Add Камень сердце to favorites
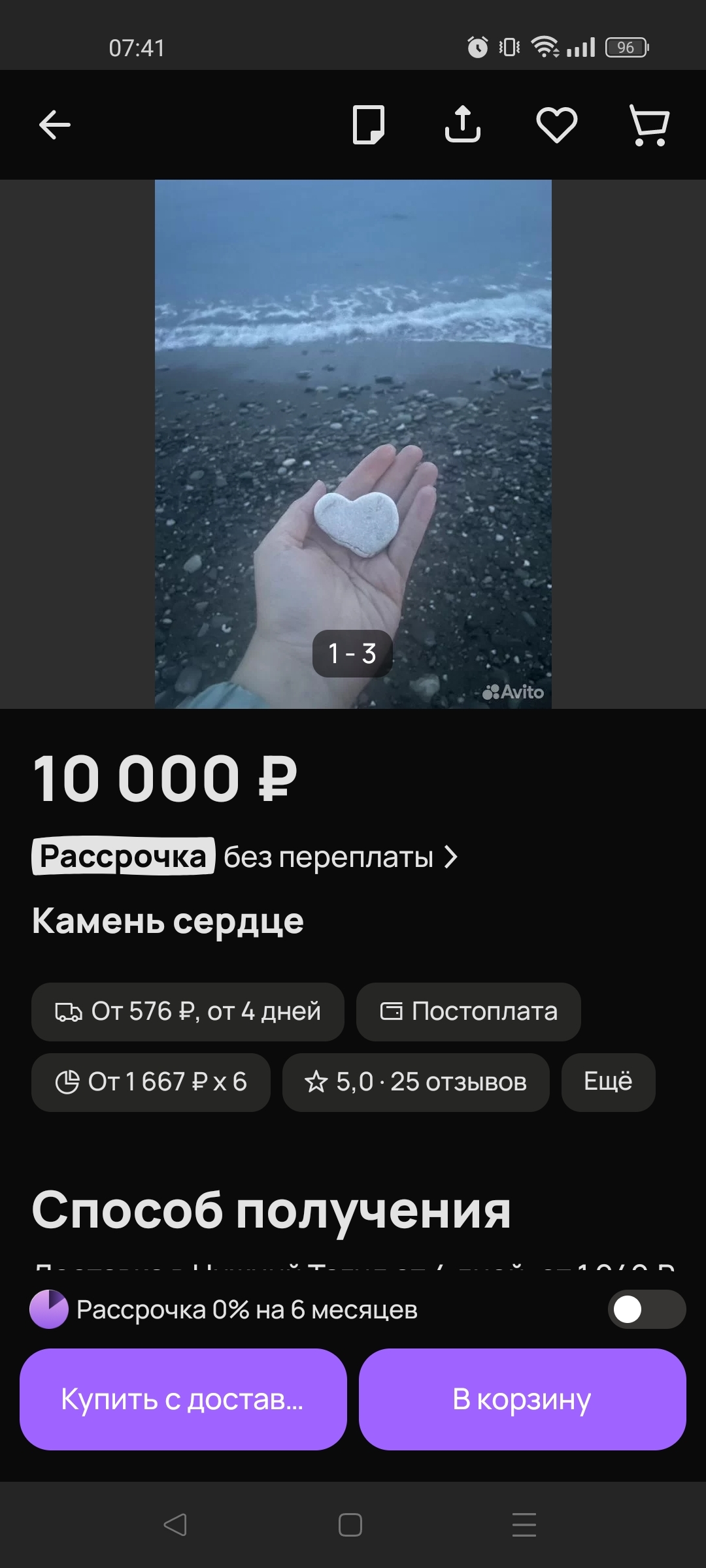The image size is (706, 1568). pyautogui.click(x=556, y=125)
